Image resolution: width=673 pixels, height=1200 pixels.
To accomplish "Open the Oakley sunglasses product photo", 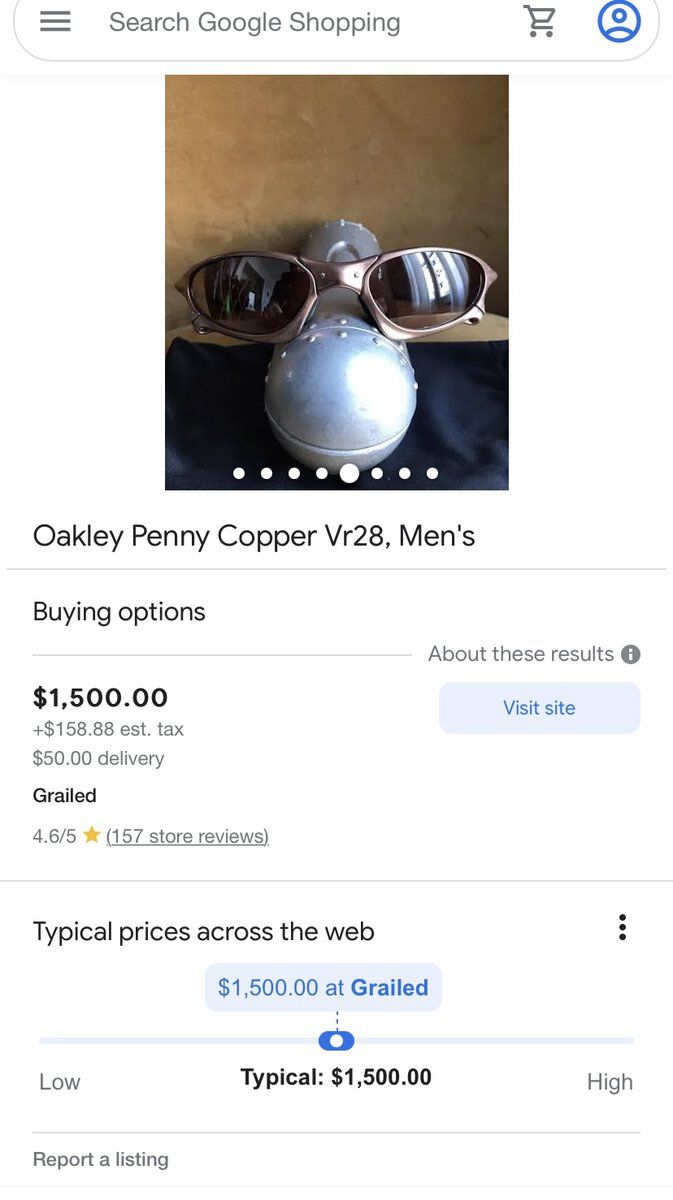I will [x=336, y=282].
